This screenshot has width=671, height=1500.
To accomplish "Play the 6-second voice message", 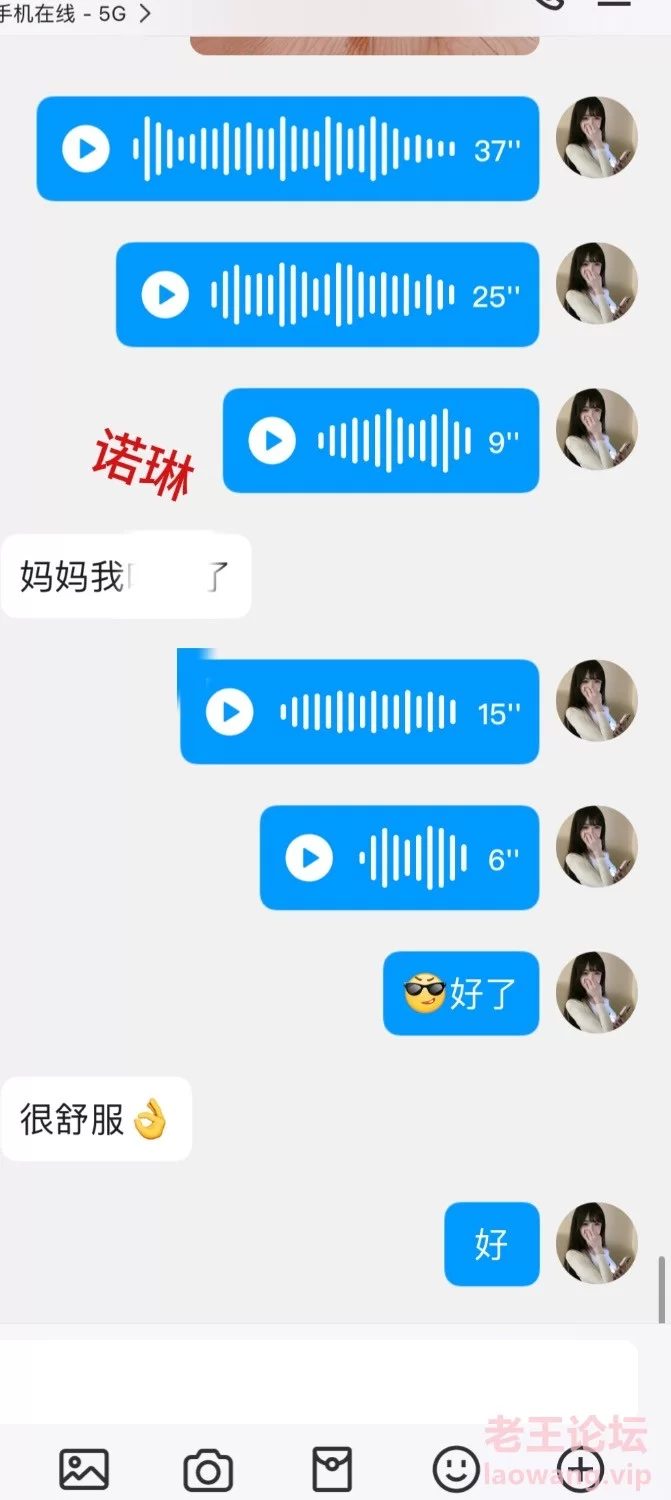I will [309, 858].
